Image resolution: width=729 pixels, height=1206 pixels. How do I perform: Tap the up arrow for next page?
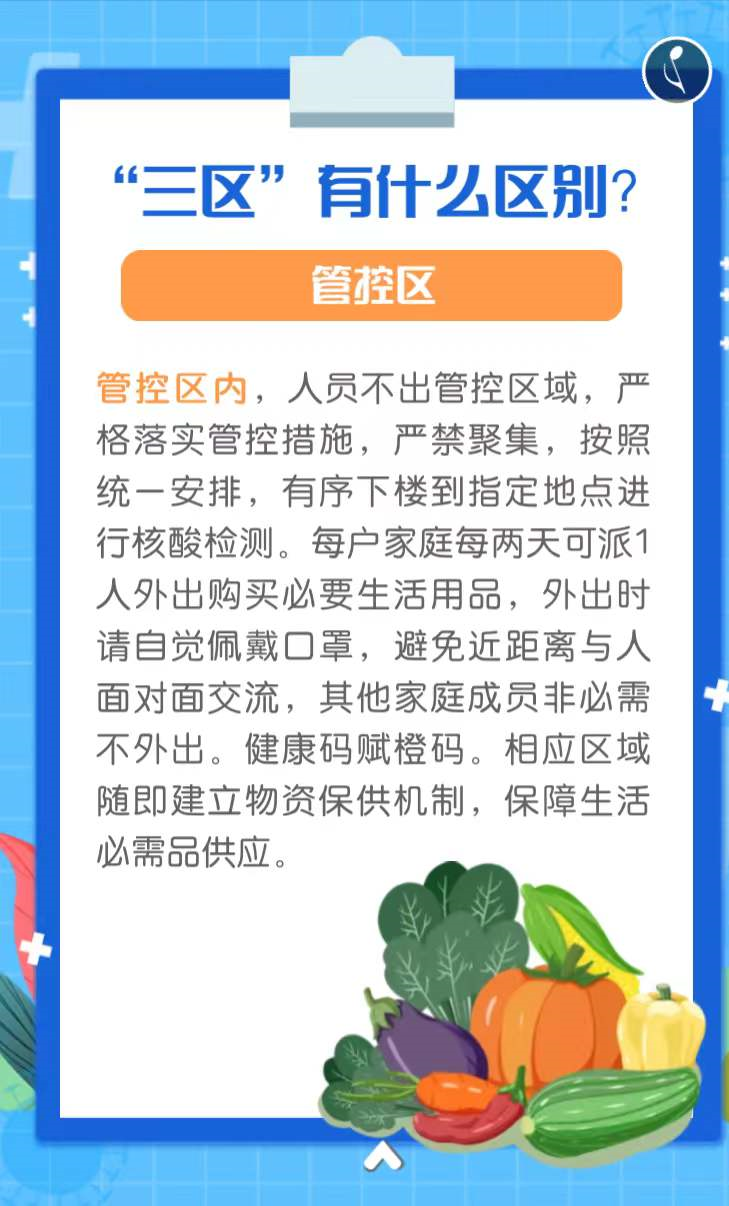[x=383, y=1157]
